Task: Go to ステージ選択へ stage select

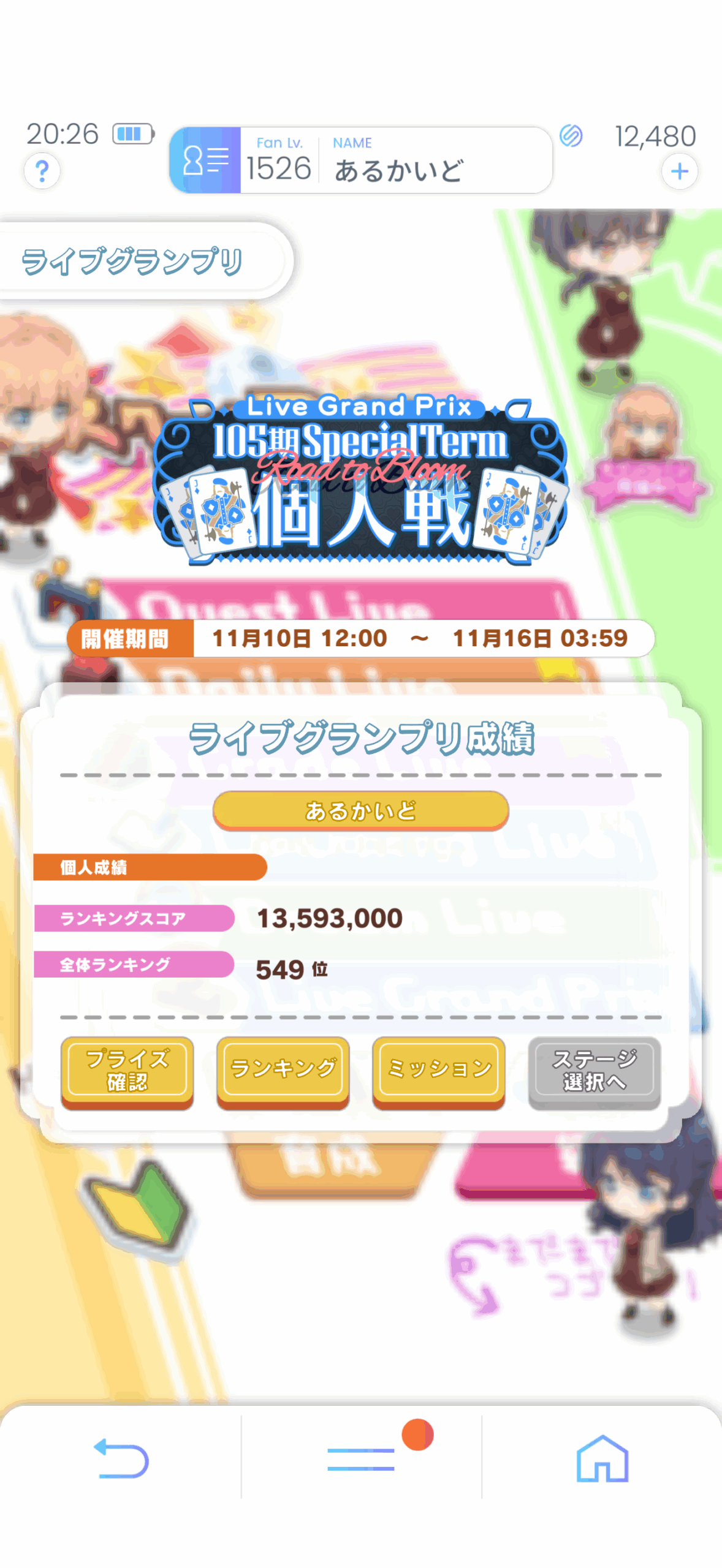Action: point(594,1071)
